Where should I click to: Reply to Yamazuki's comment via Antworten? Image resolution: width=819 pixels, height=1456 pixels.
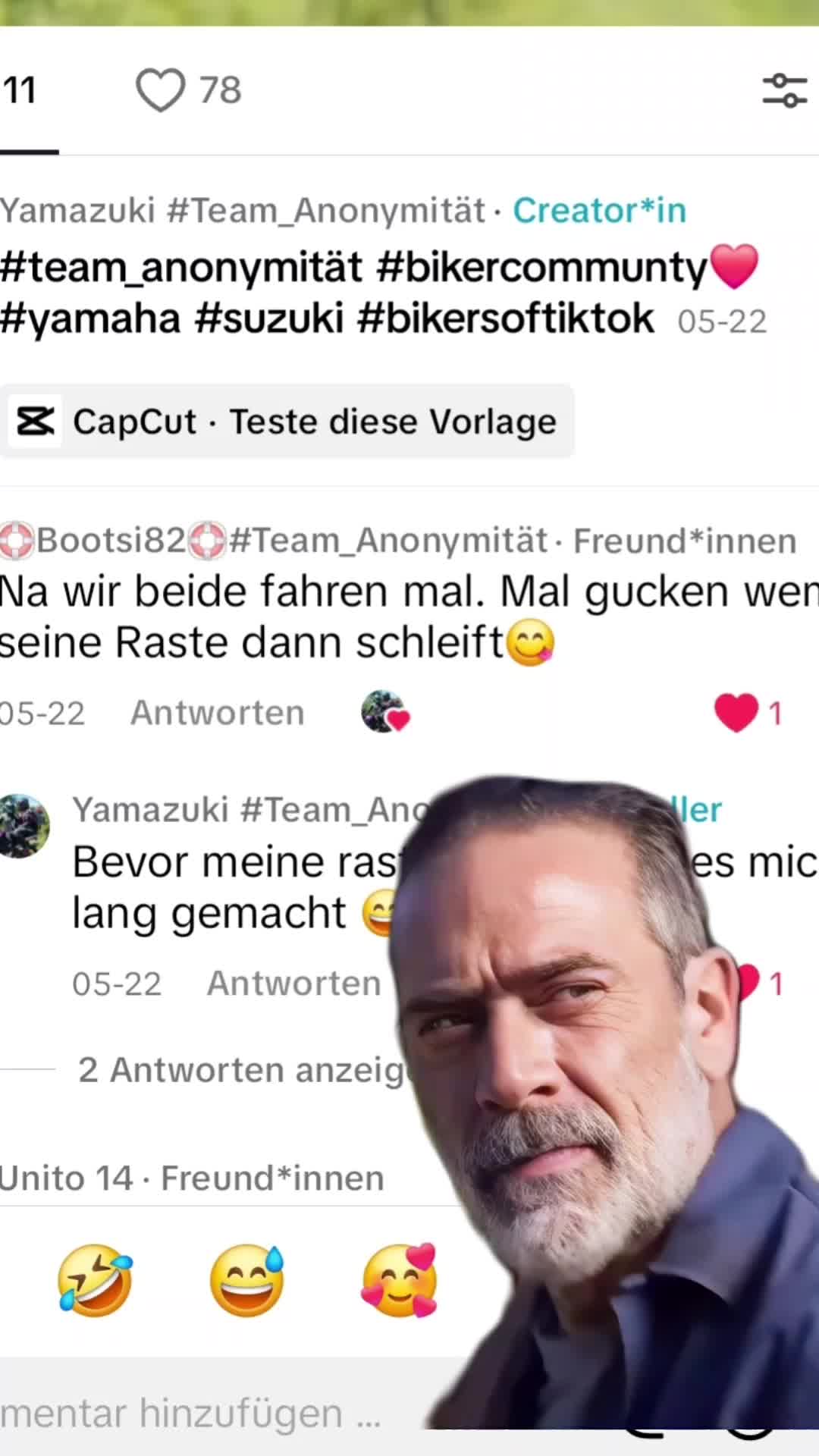[293, 984]
